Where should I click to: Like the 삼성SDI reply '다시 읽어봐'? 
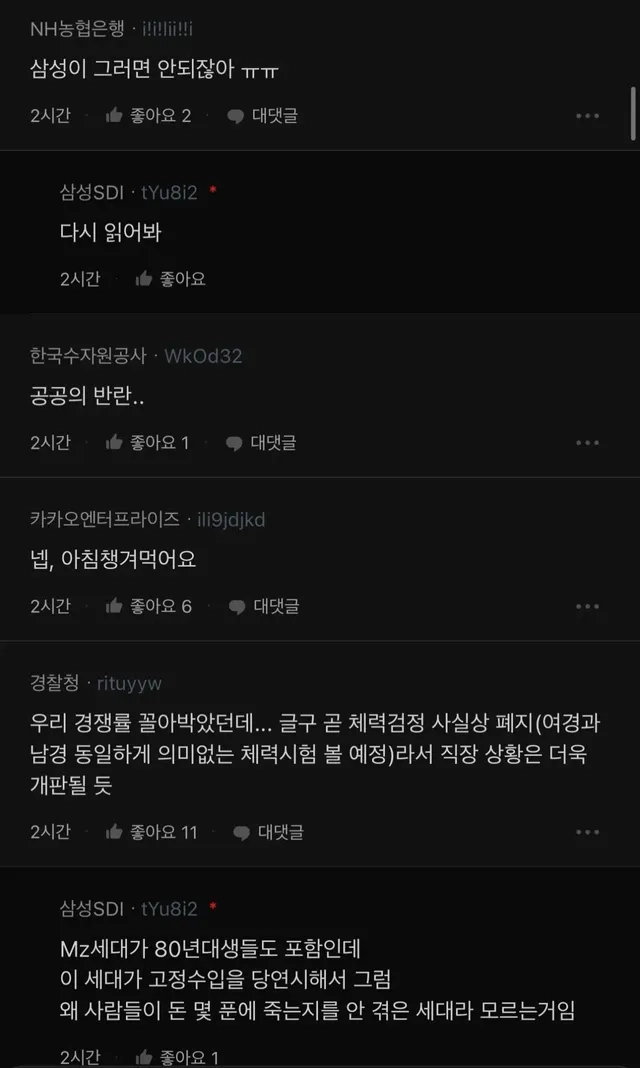point(170,279)
